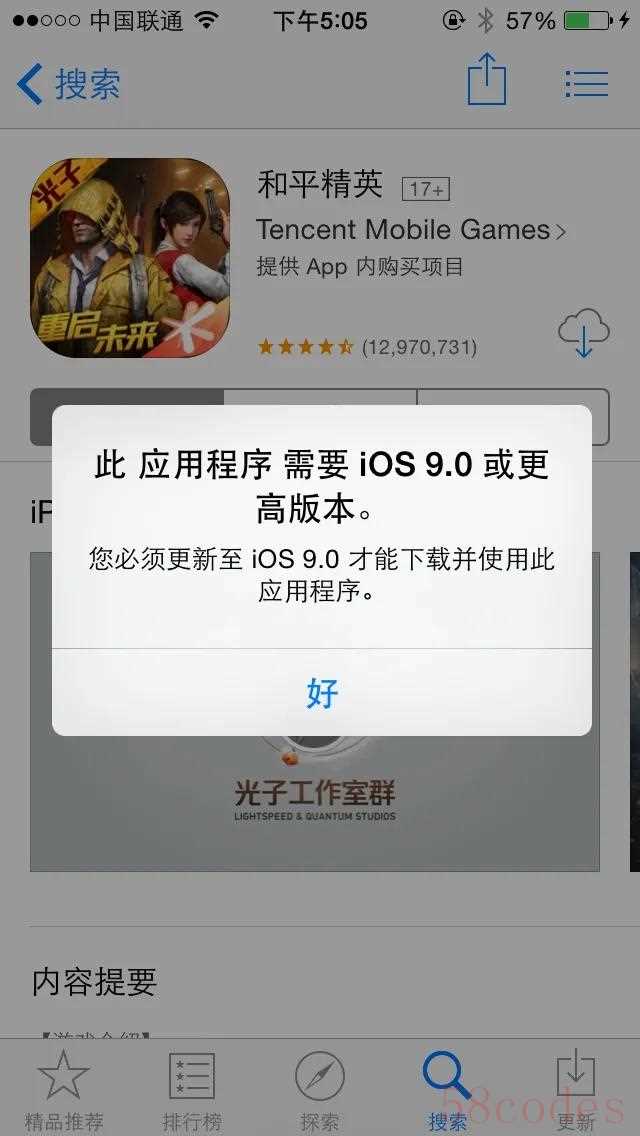This screenshot has width=640, height=1136.
Task: Go back to 搜索 results
Action: tap(68, 84)
